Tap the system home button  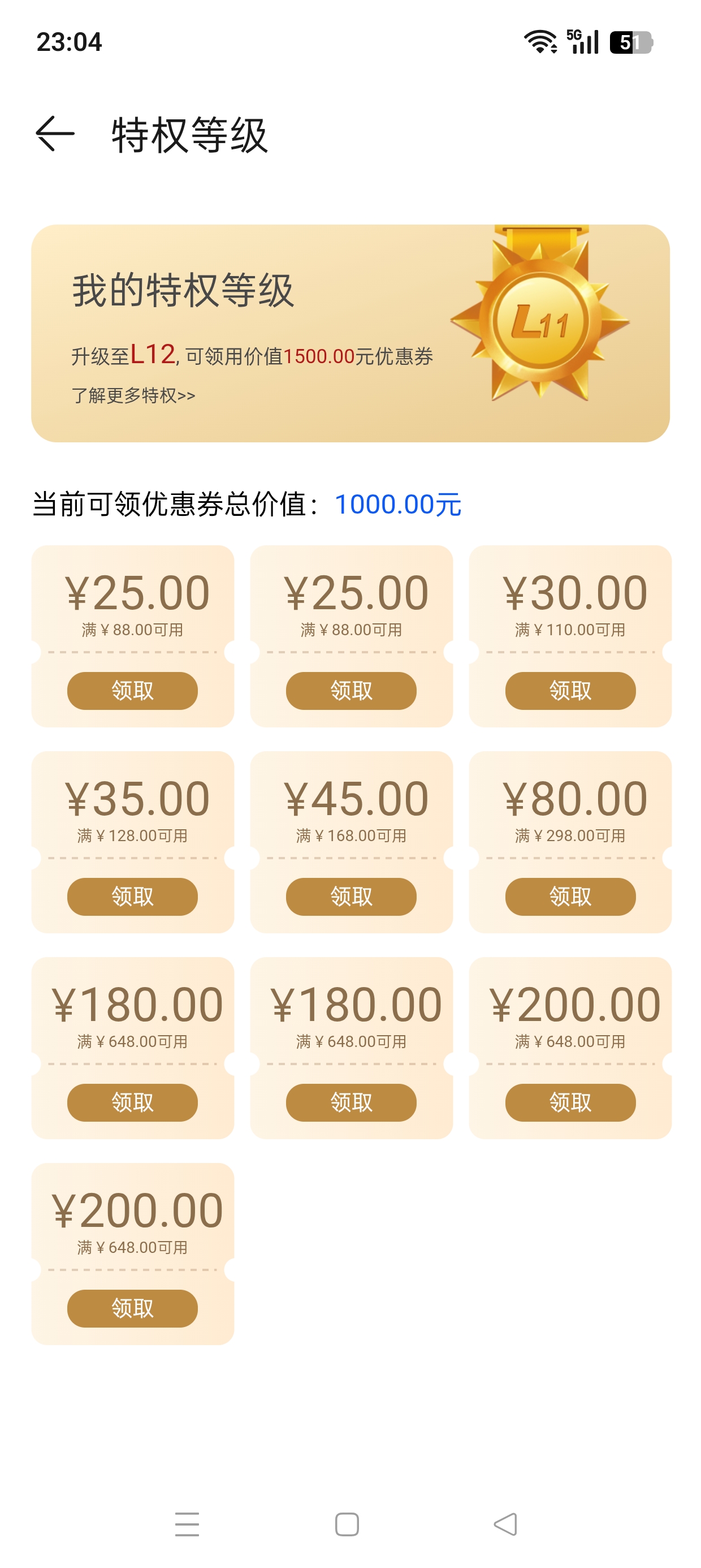[x=347, y=1524]
